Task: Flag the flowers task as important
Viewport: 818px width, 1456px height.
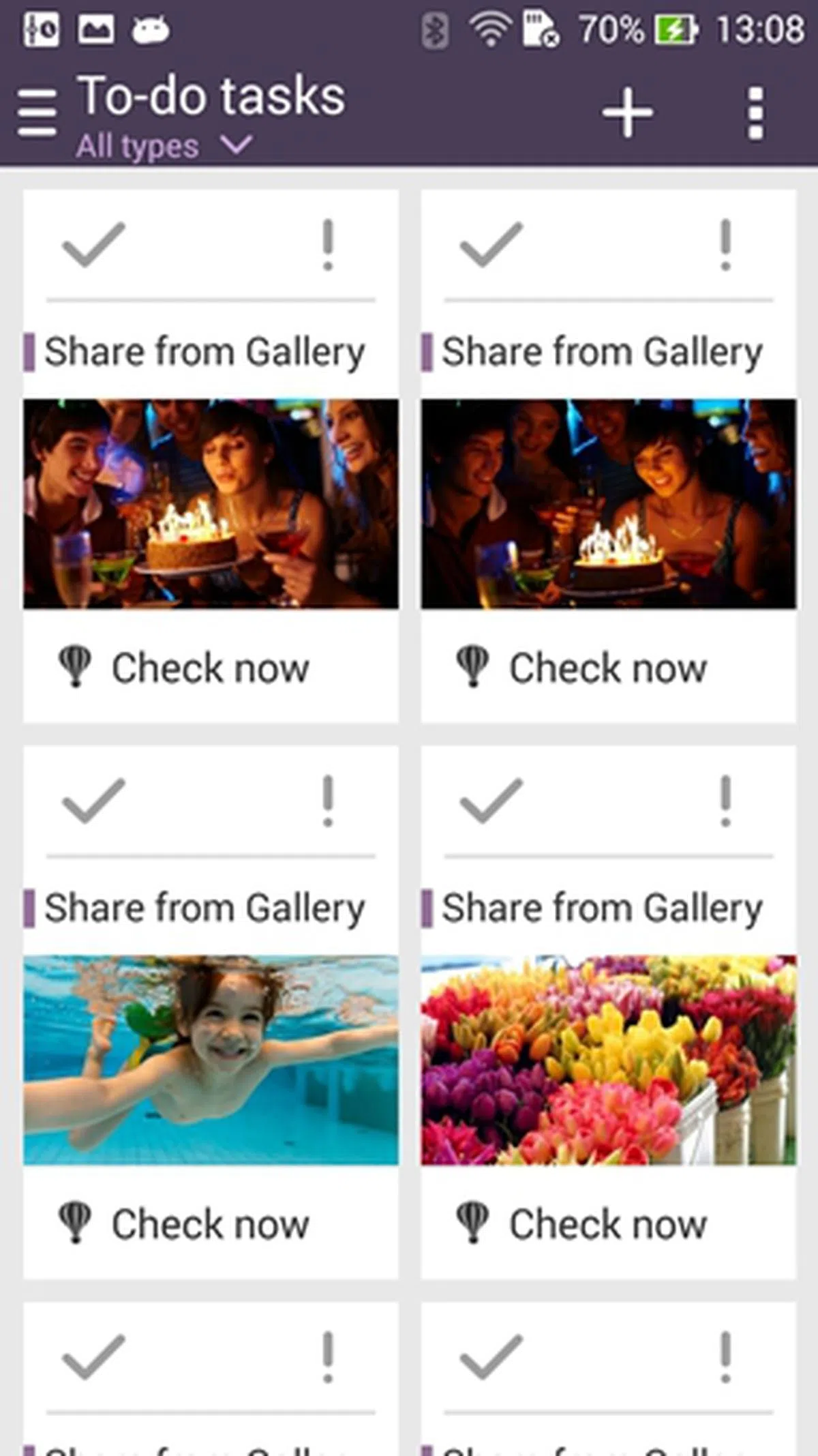Action: coord(725,800)
